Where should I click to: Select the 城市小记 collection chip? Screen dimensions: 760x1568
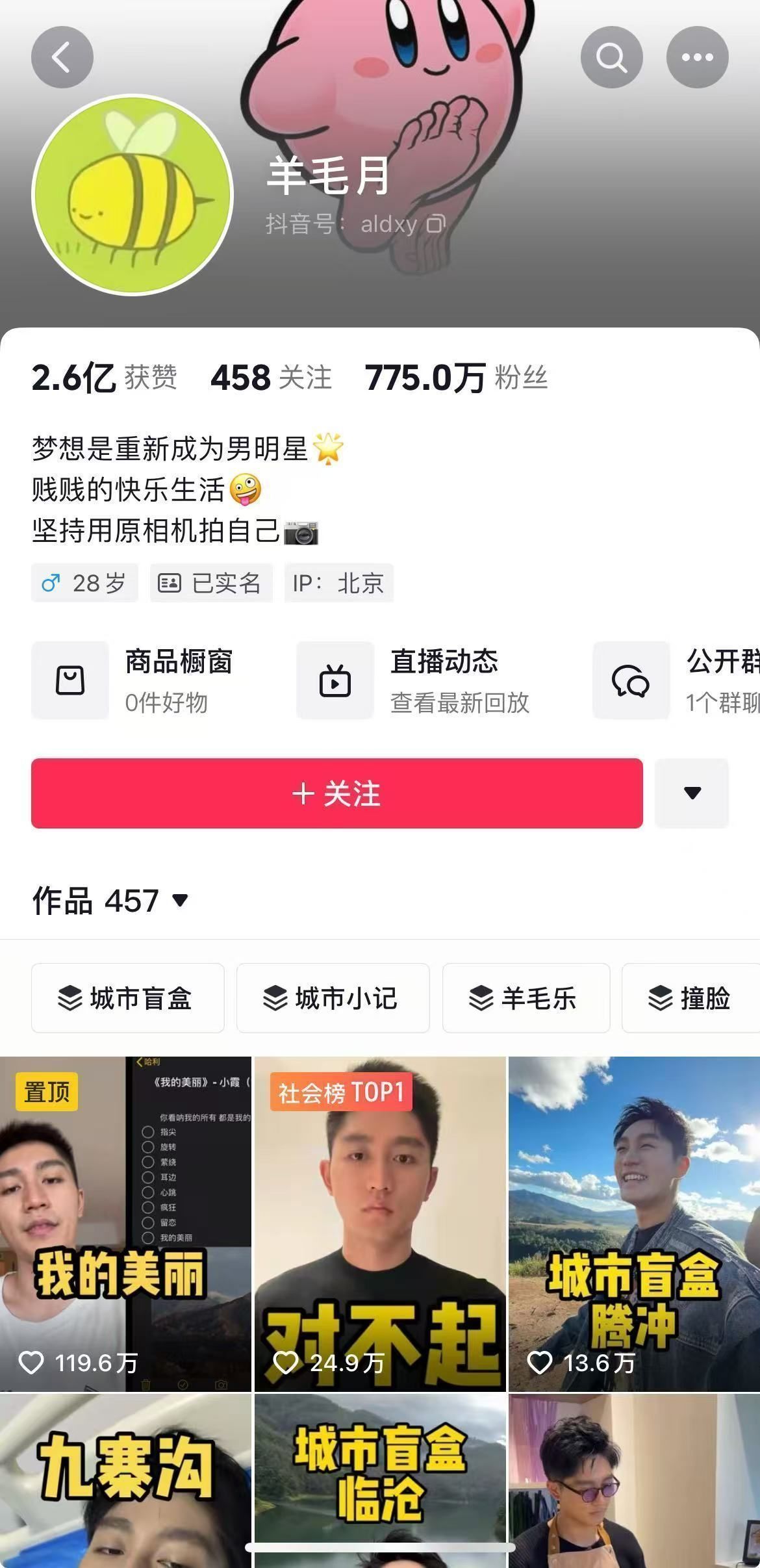[x=333, y=998]
